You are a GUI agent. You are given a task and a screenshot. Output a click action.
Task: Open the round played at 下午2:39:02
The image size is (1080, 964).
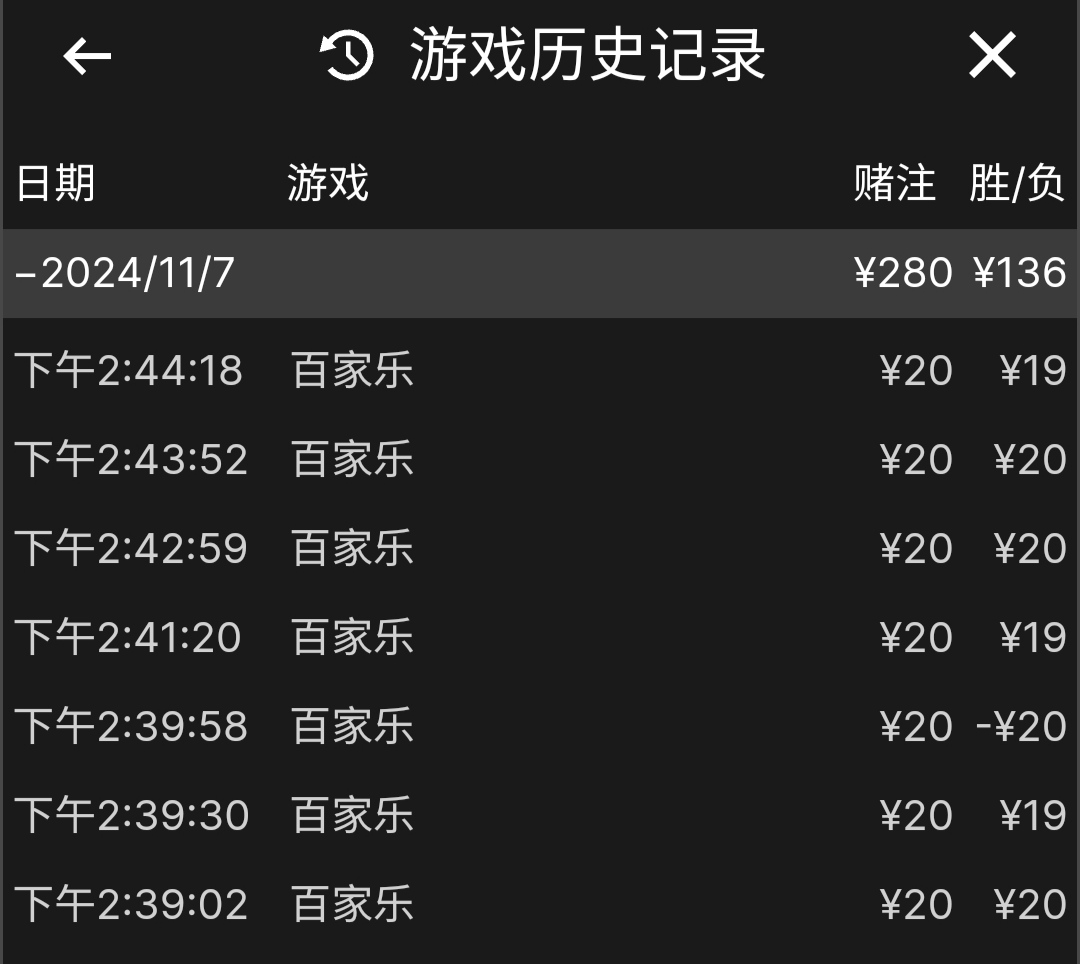(540, 905)
